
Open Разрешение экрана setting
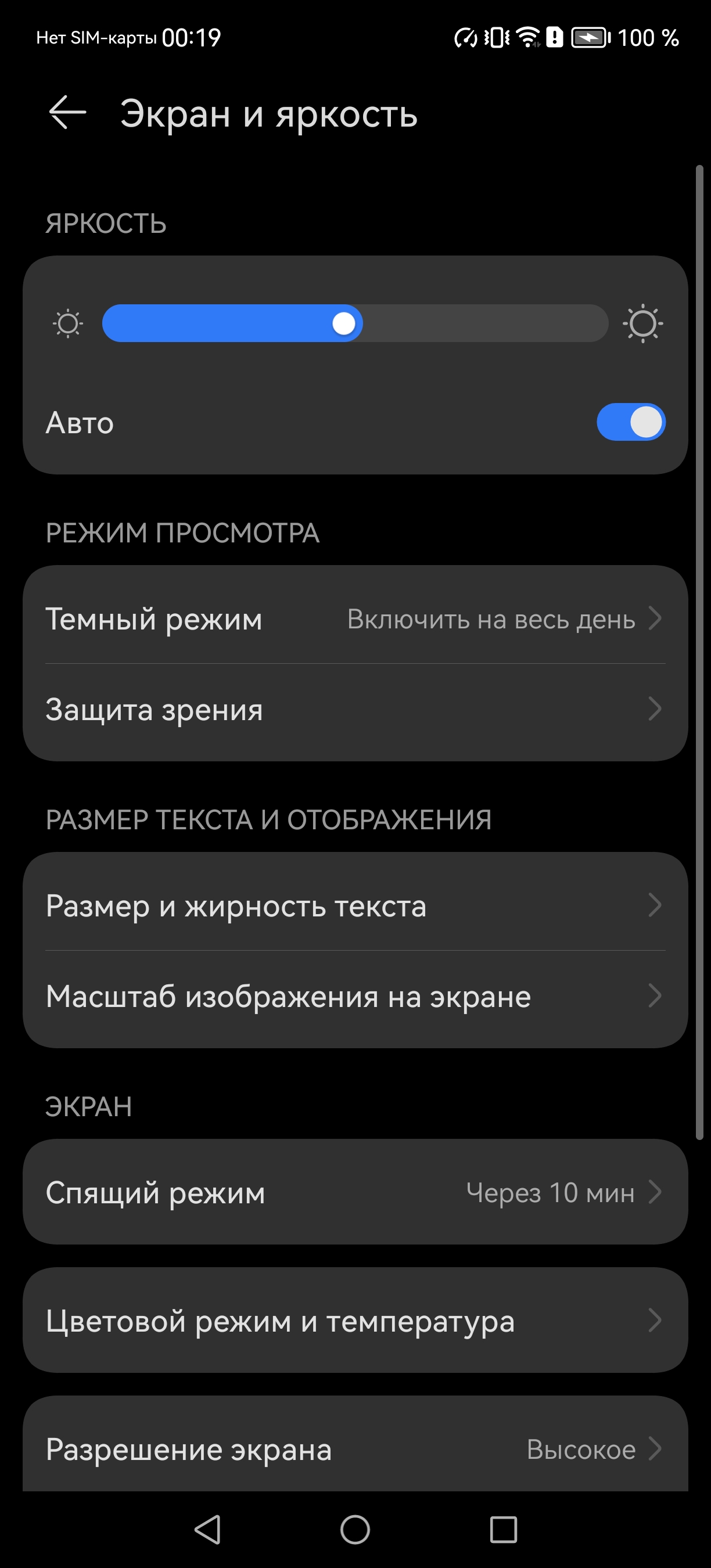[355, 1449]
